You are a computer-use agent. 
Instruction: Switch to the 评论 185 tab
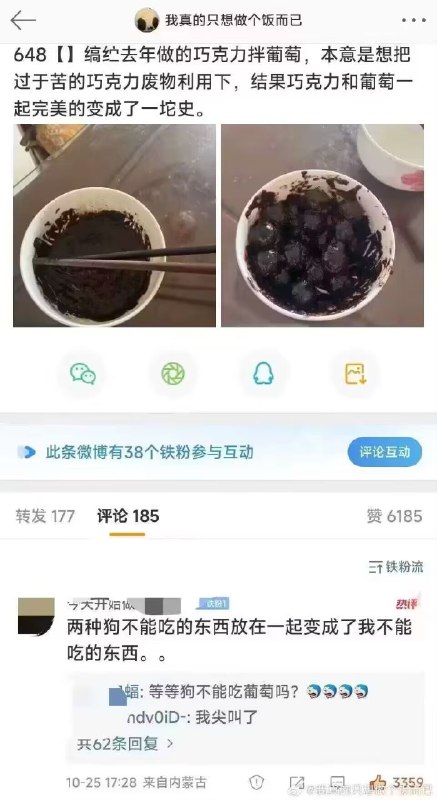(128, 516)
